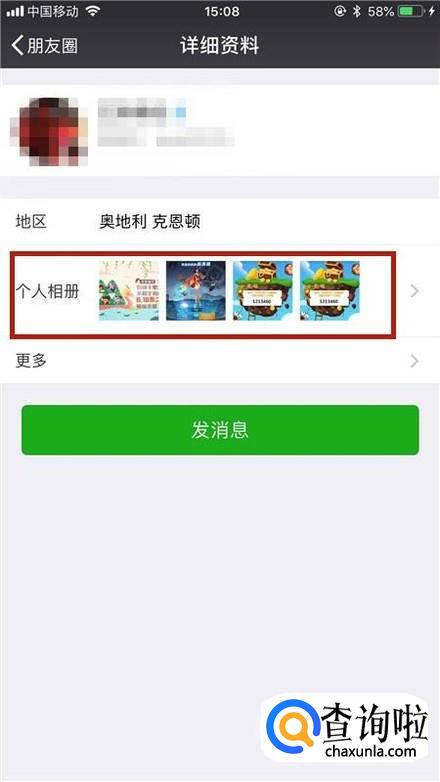Tap the green 发消息 button
The height and width of the screenshot is (782, 440).
pyautogui.click(x=220, y=430)
